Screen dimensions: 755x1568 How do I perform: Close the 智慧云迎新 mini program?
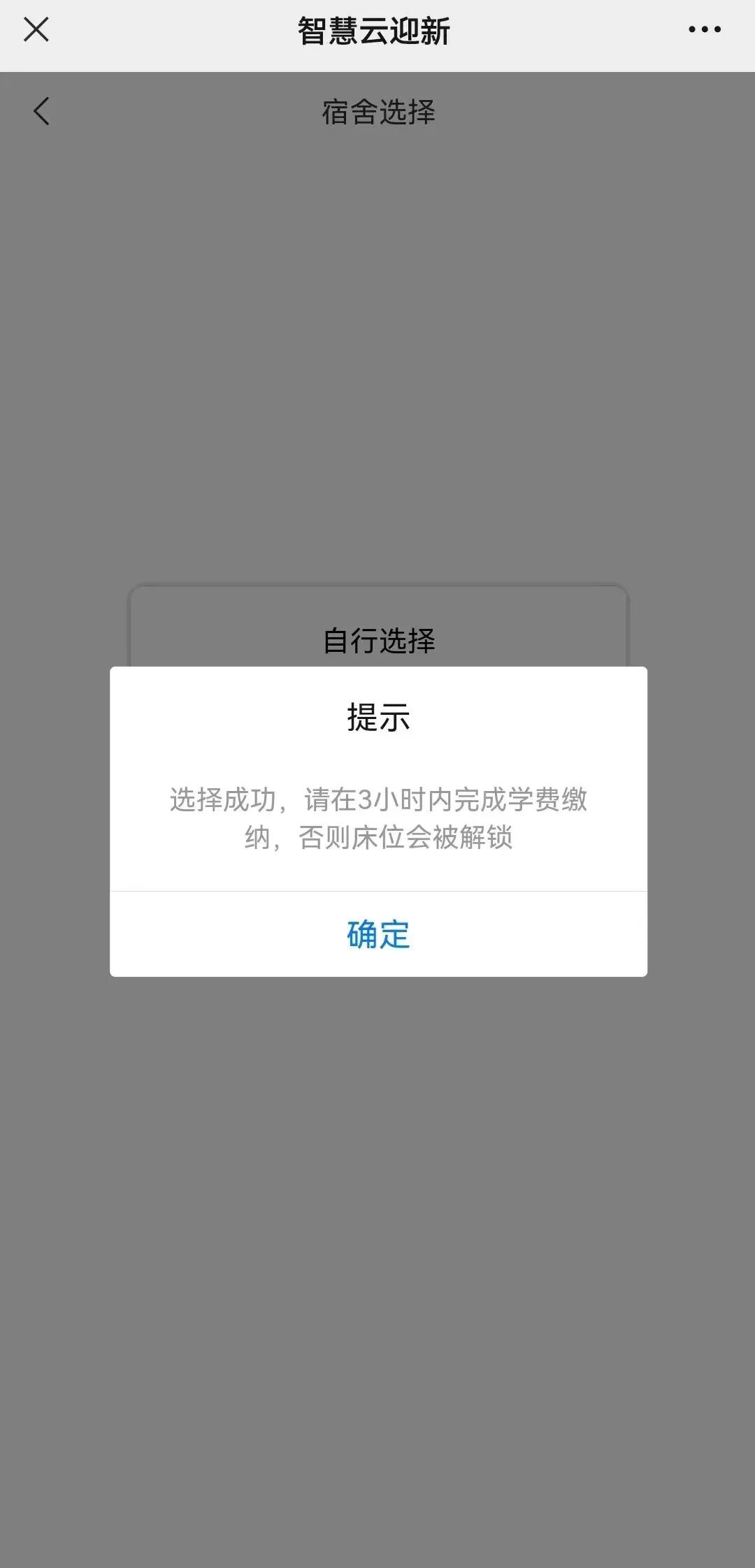coord(36,30)
